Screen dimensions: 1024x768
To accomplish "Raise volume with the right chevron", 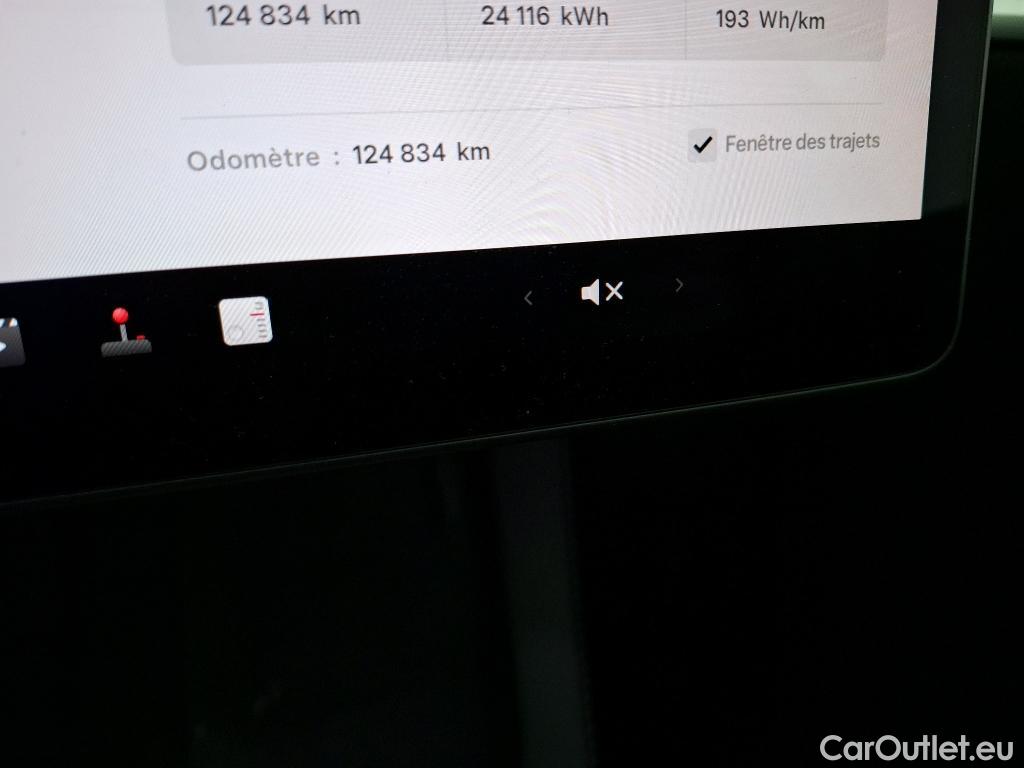I will (680, 285).
